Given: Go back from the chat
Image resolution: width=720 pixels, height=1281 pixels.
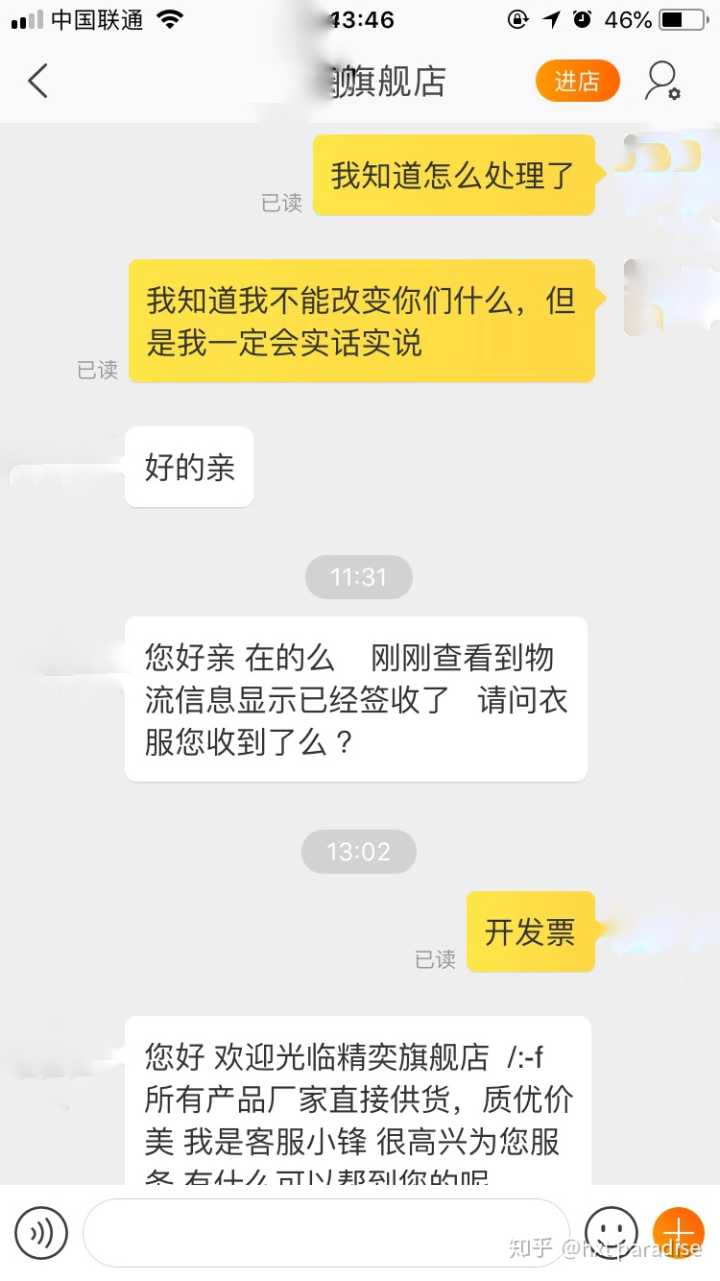Looking at the screenshot, I should [x=38, y=81].
